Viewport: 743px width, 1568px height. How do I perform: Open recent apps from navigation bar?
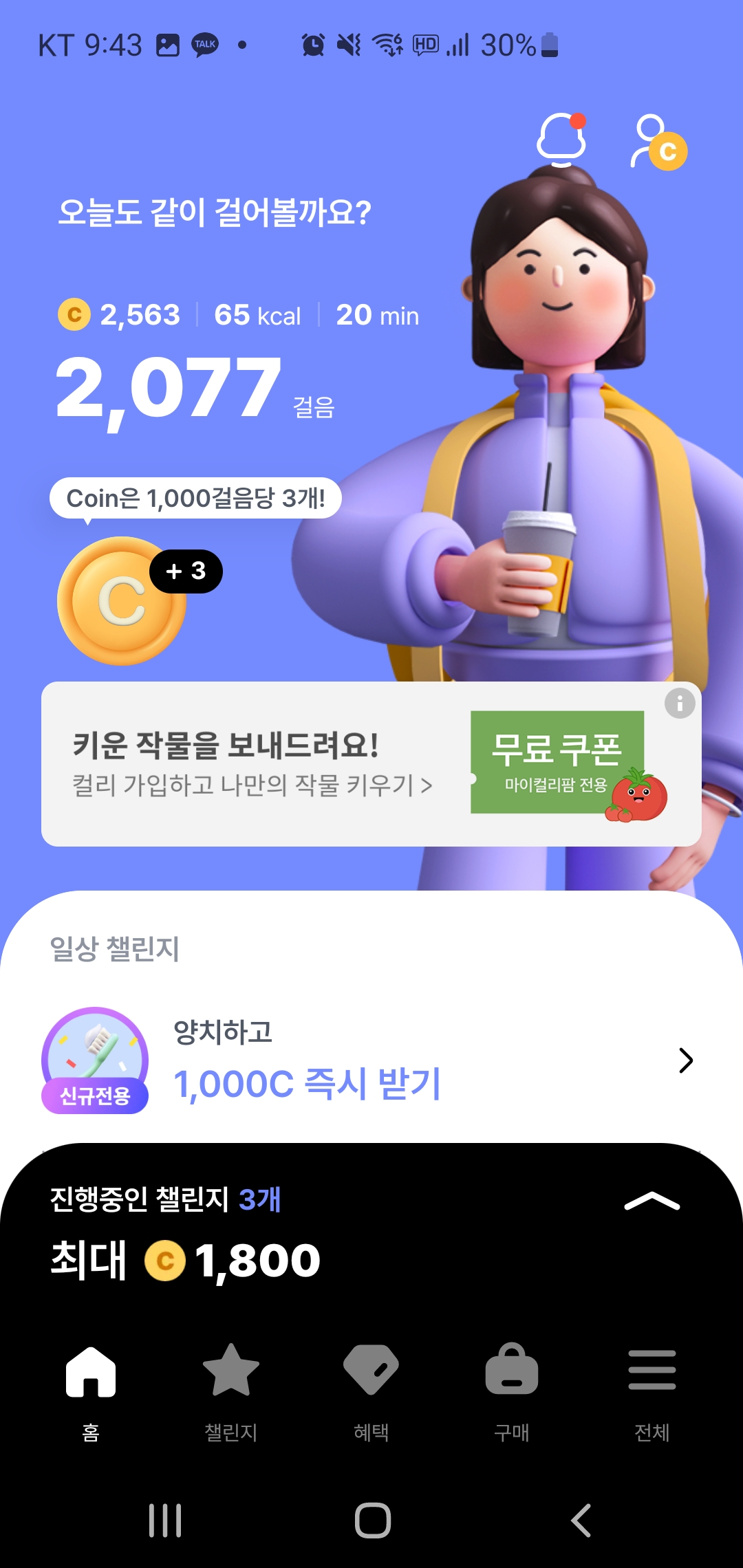(x=165, y=1520)
